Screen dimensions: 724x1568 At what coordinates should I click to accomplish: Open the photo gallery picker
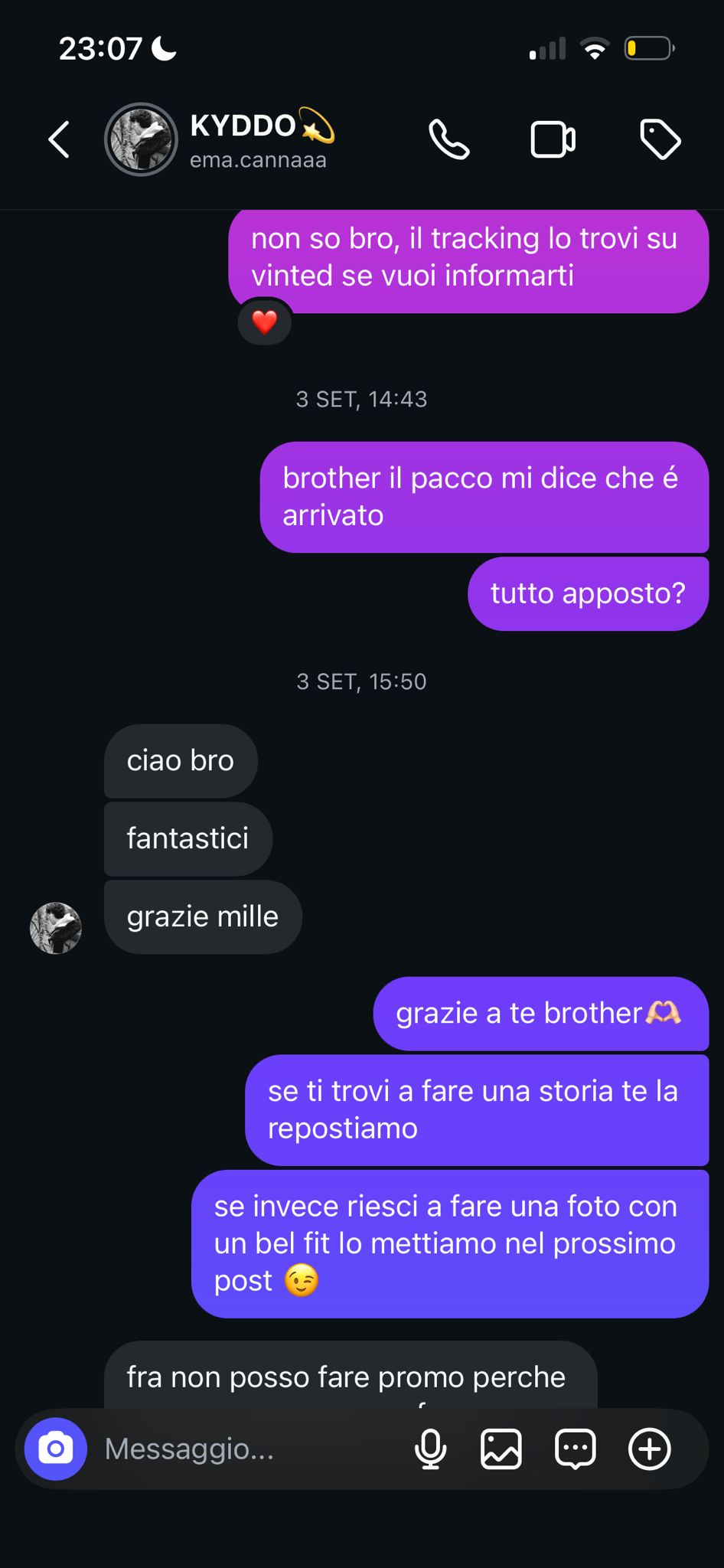point(501,1449)
